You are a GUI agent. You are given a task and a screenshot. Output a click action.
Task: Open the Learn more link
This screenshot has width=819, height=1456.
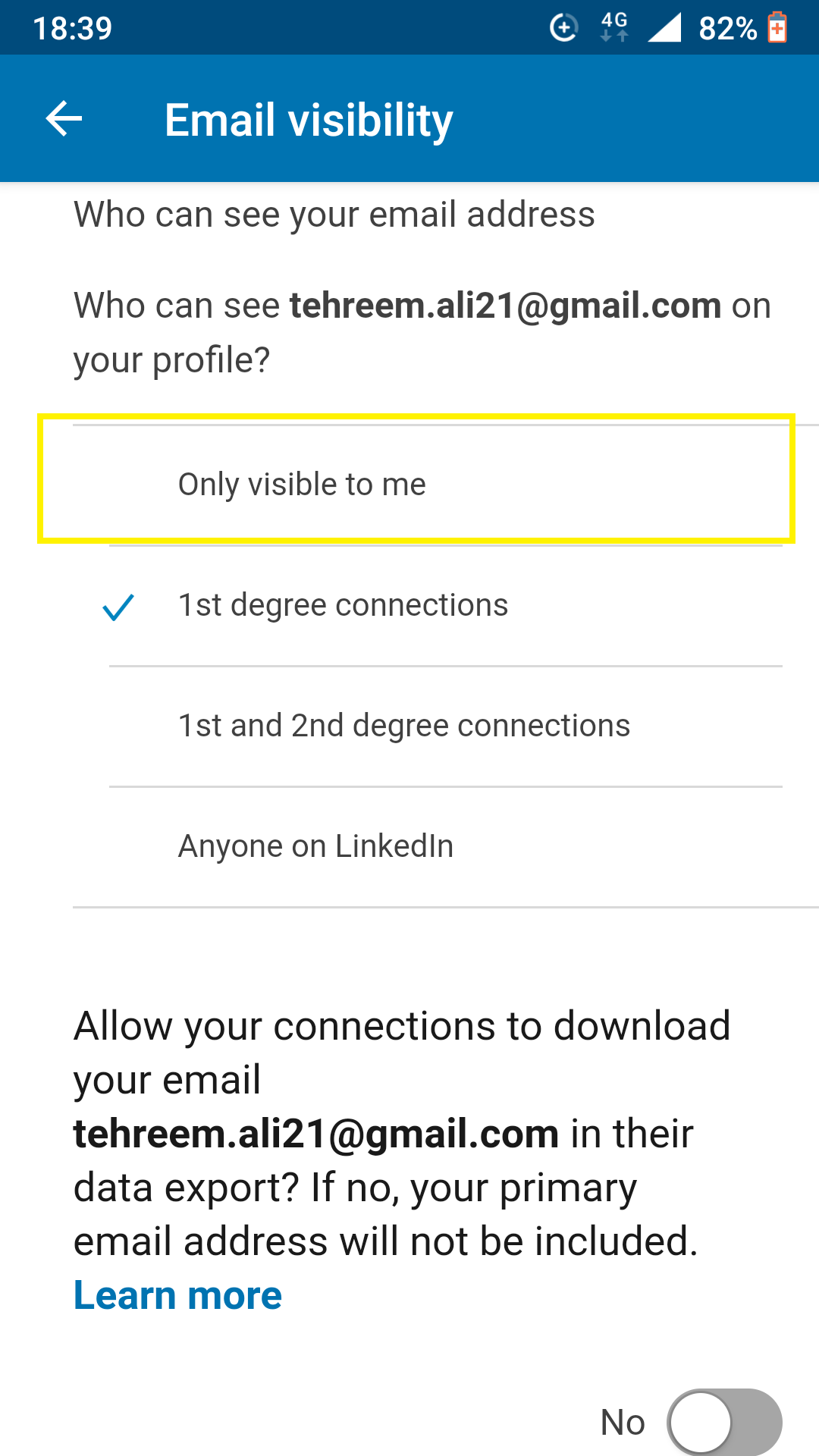178,1295
